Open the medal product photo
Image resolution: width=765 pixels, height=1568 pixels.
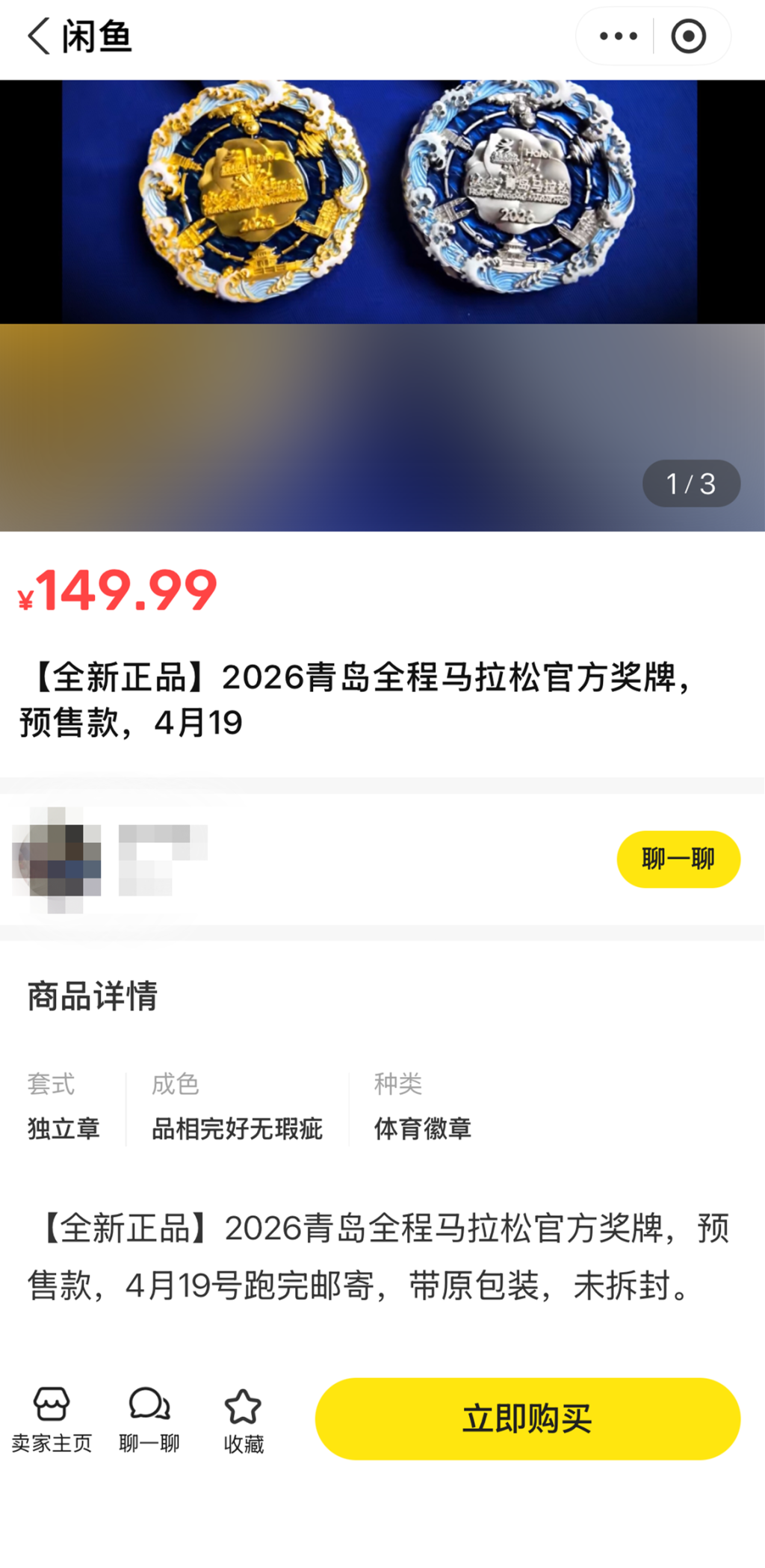pos(381,202)
